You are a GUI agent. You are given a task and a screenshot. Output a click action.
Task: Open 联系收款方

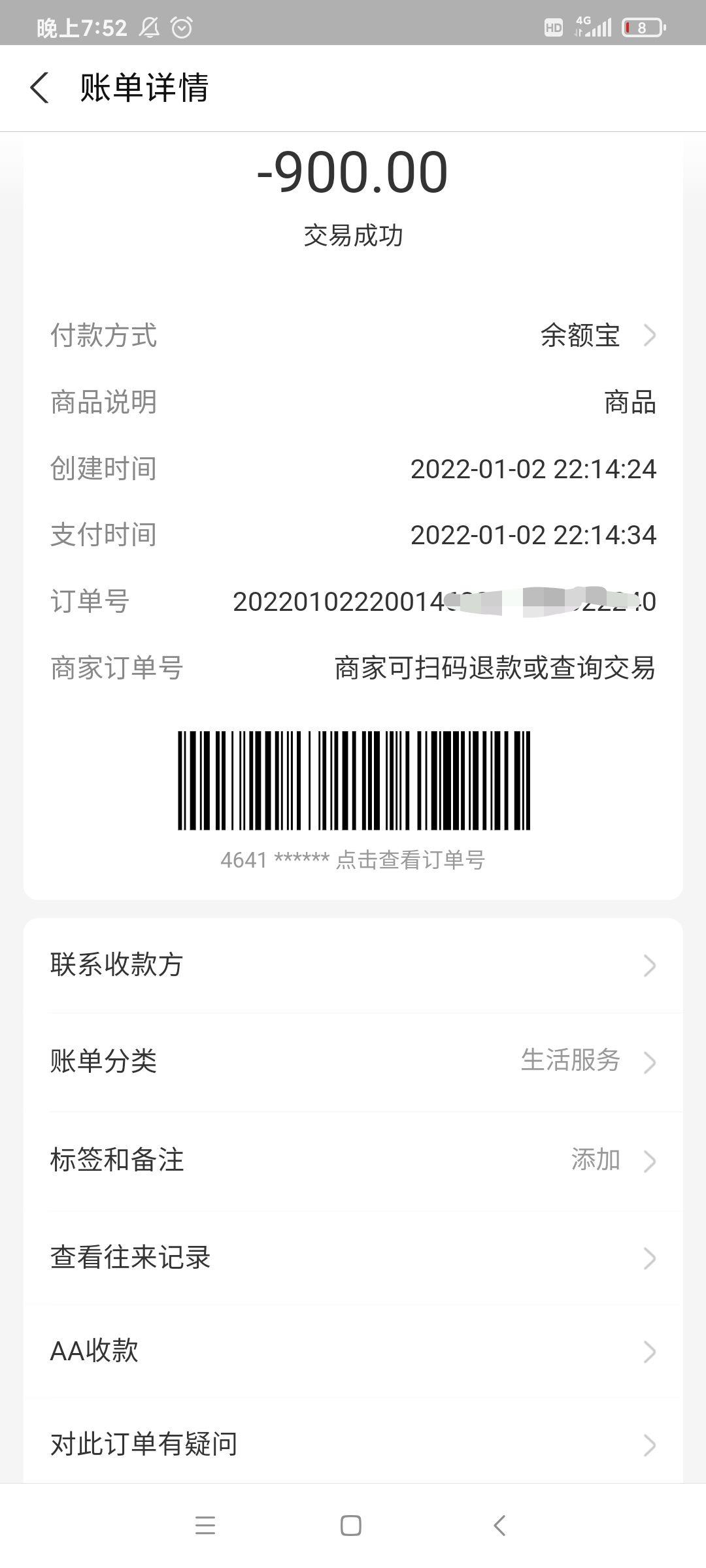point(353,965)
